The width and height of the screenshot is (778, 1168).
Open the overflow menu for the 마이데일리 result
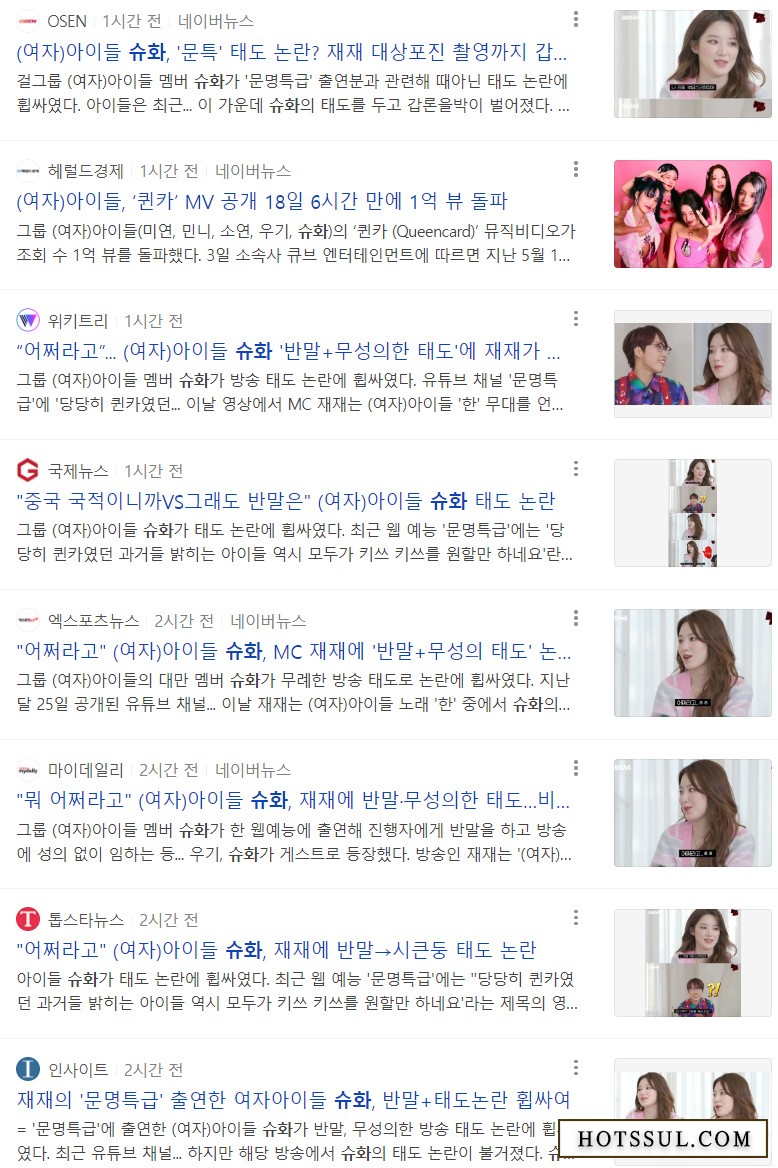click(x=576, y=768)
